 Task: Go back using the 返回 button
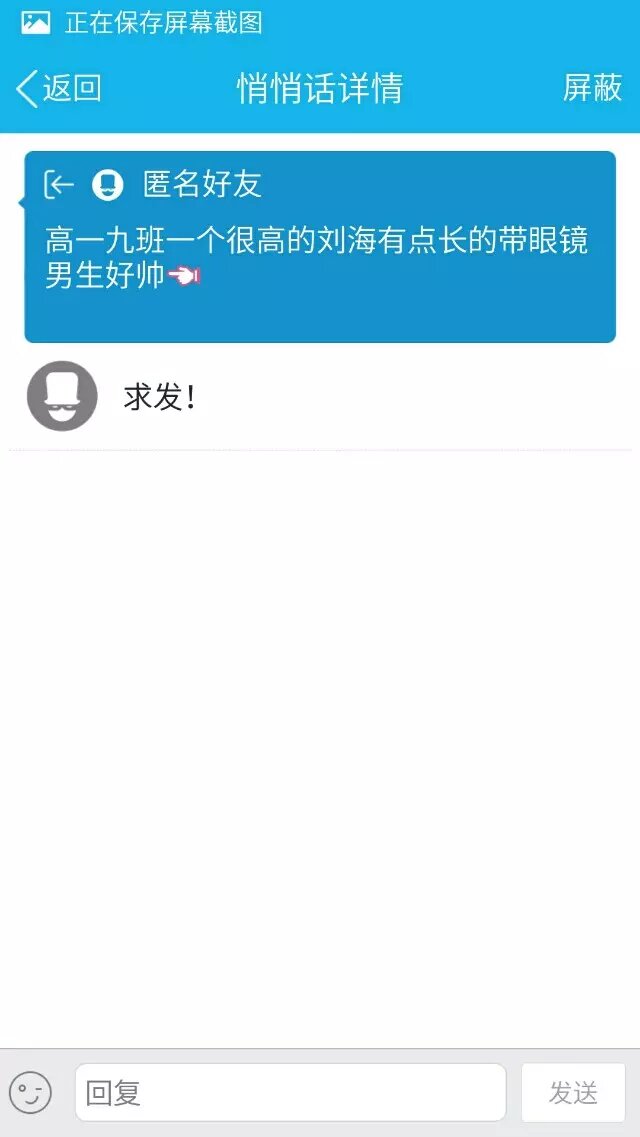pyautogui.click(x=60, y=89)
